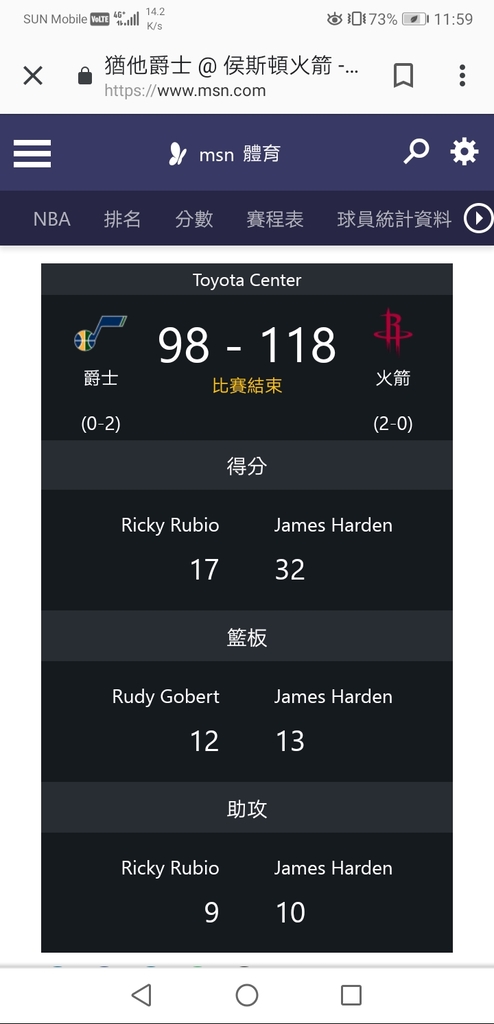494x1024 pixels.
Task: Open the settings gear
Action: coord(464,152)
